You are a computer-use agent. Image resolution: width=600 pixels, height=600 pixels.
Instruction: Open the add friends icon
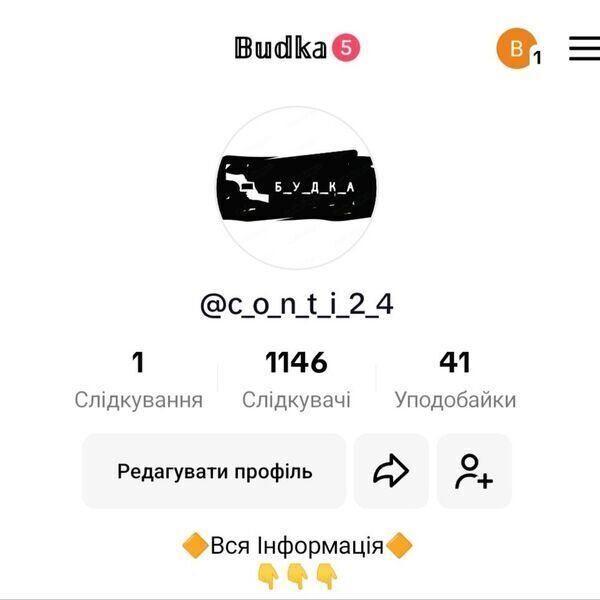click(473, 471)
